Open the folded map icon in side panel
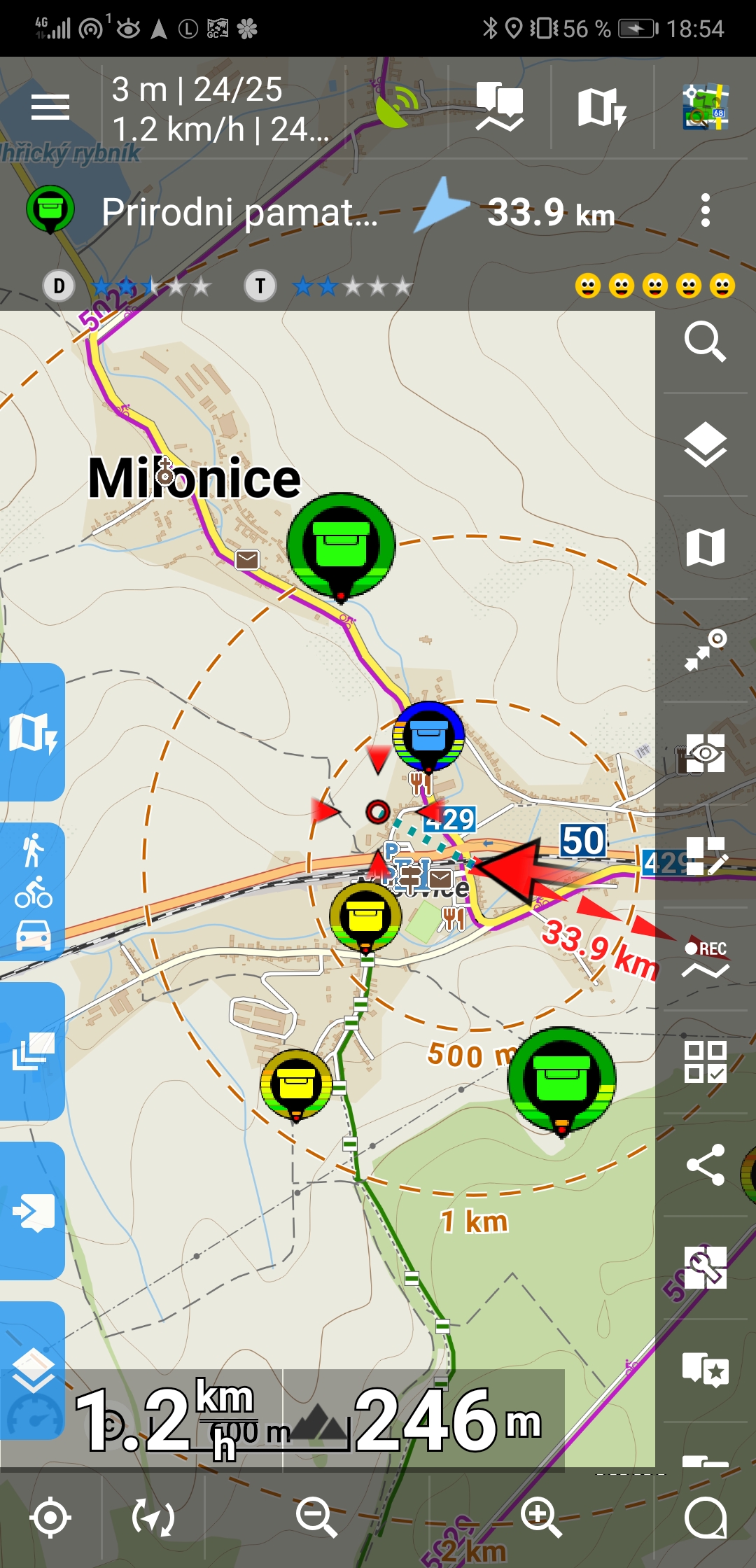Screen dimensions: 756x1568 pyautogui.click(x=706, y=547)
